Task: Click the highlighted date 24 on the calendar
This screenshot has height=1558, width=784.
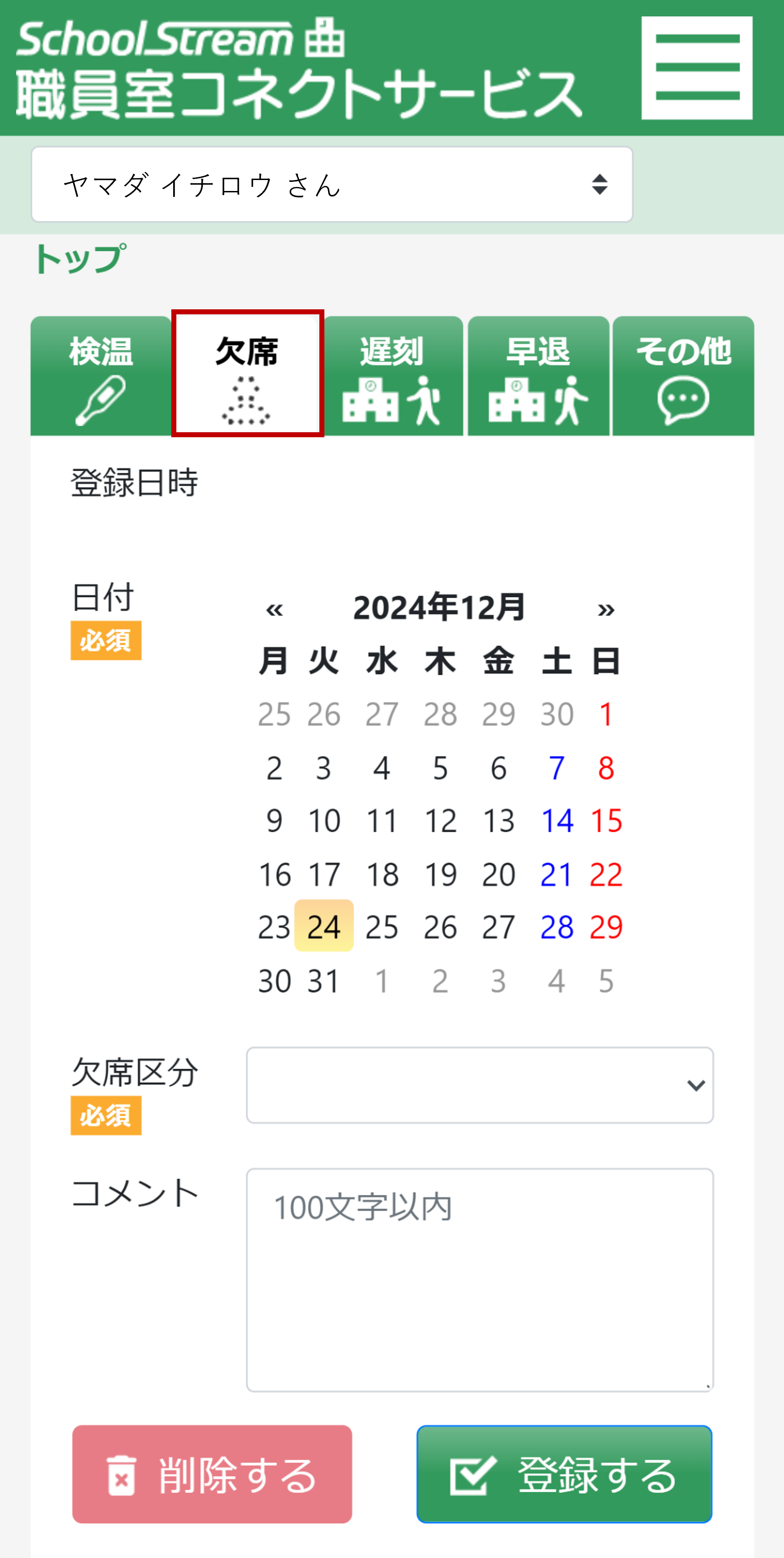Action: click(324, 927)
